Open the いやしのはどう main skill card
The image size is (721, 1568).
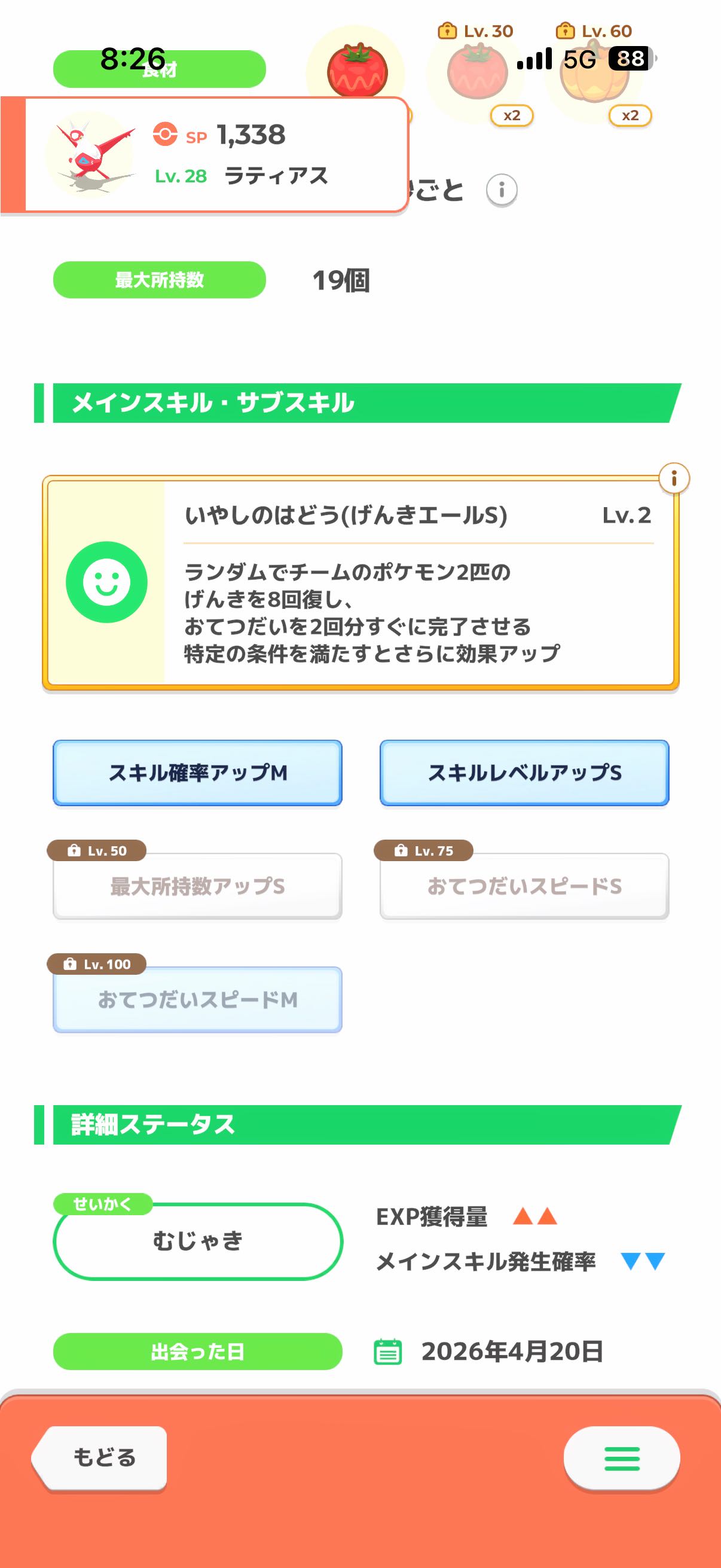click(x=360, y=583)
